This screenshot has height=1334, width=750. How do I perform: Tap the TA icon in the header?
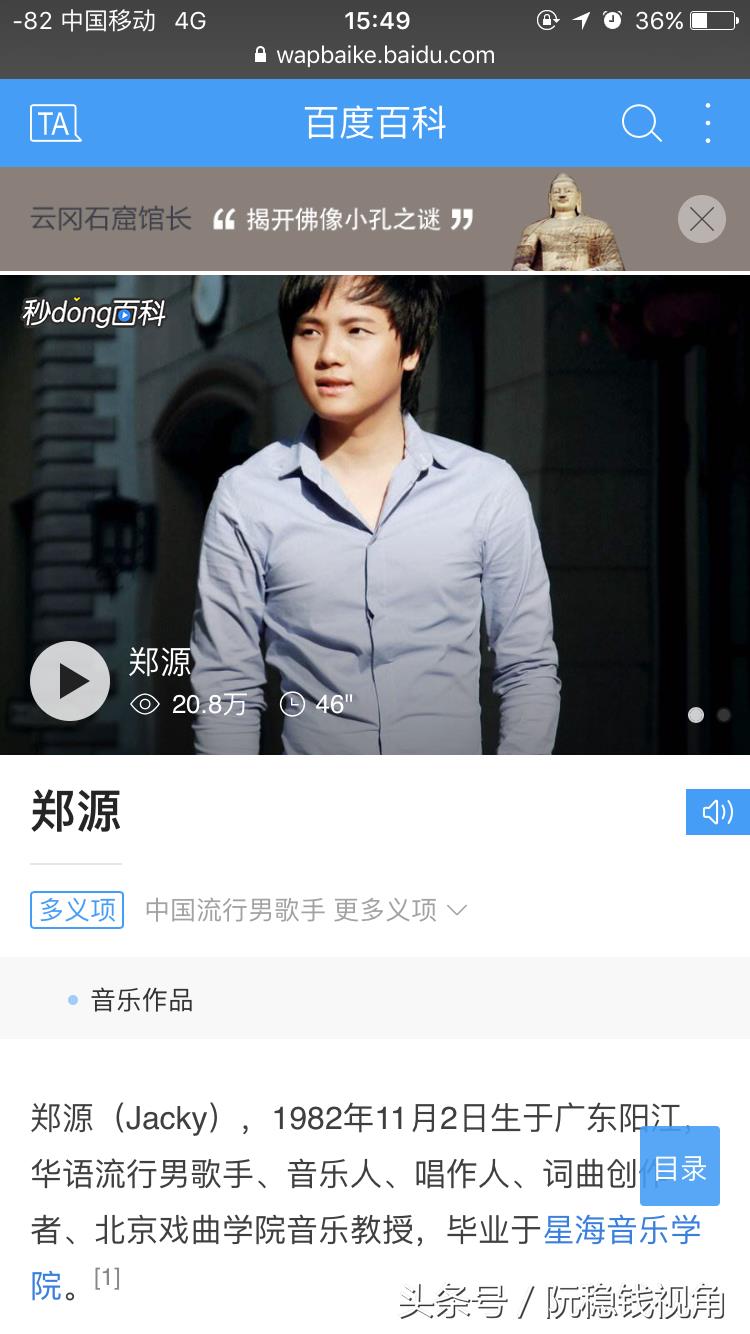55,124
